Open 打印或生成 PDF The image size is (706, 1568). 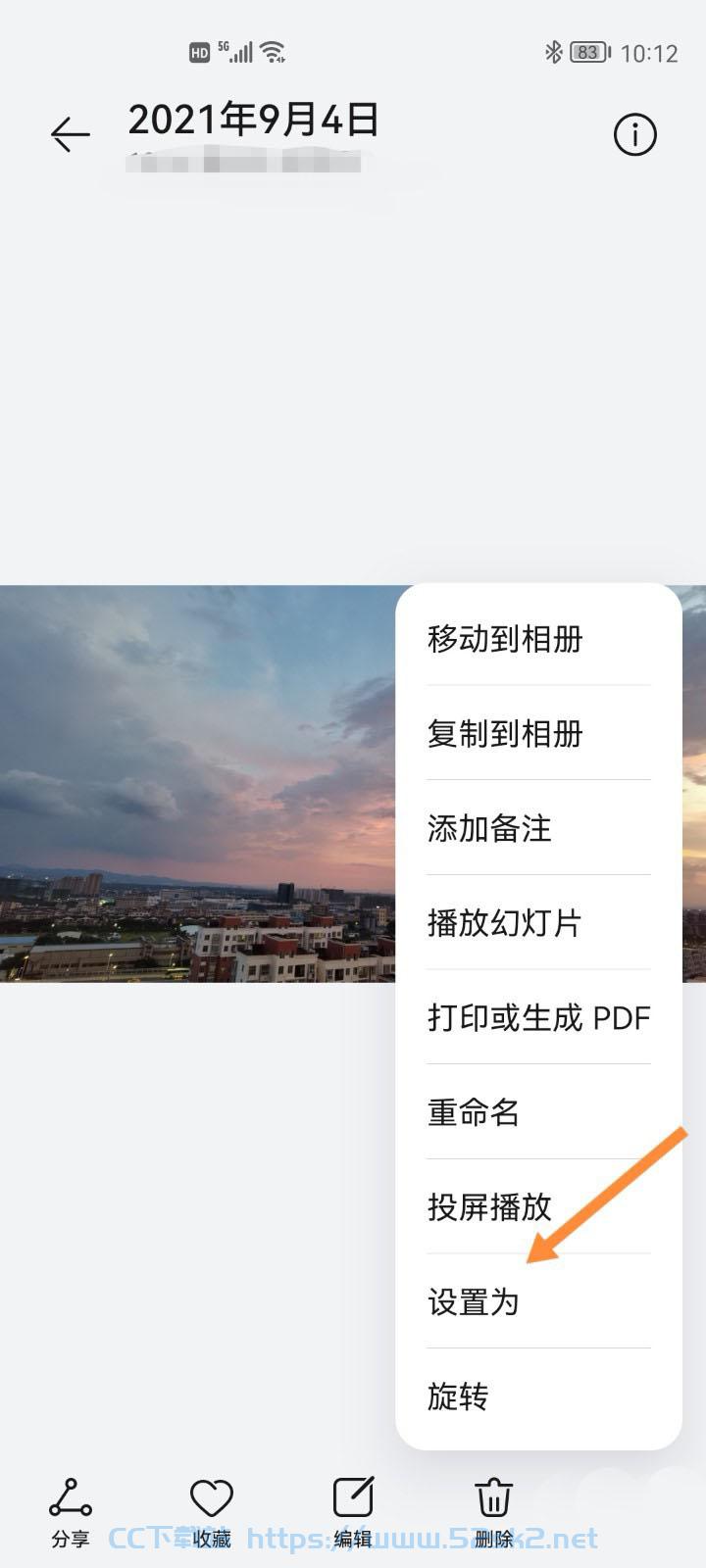(538, 1017)
